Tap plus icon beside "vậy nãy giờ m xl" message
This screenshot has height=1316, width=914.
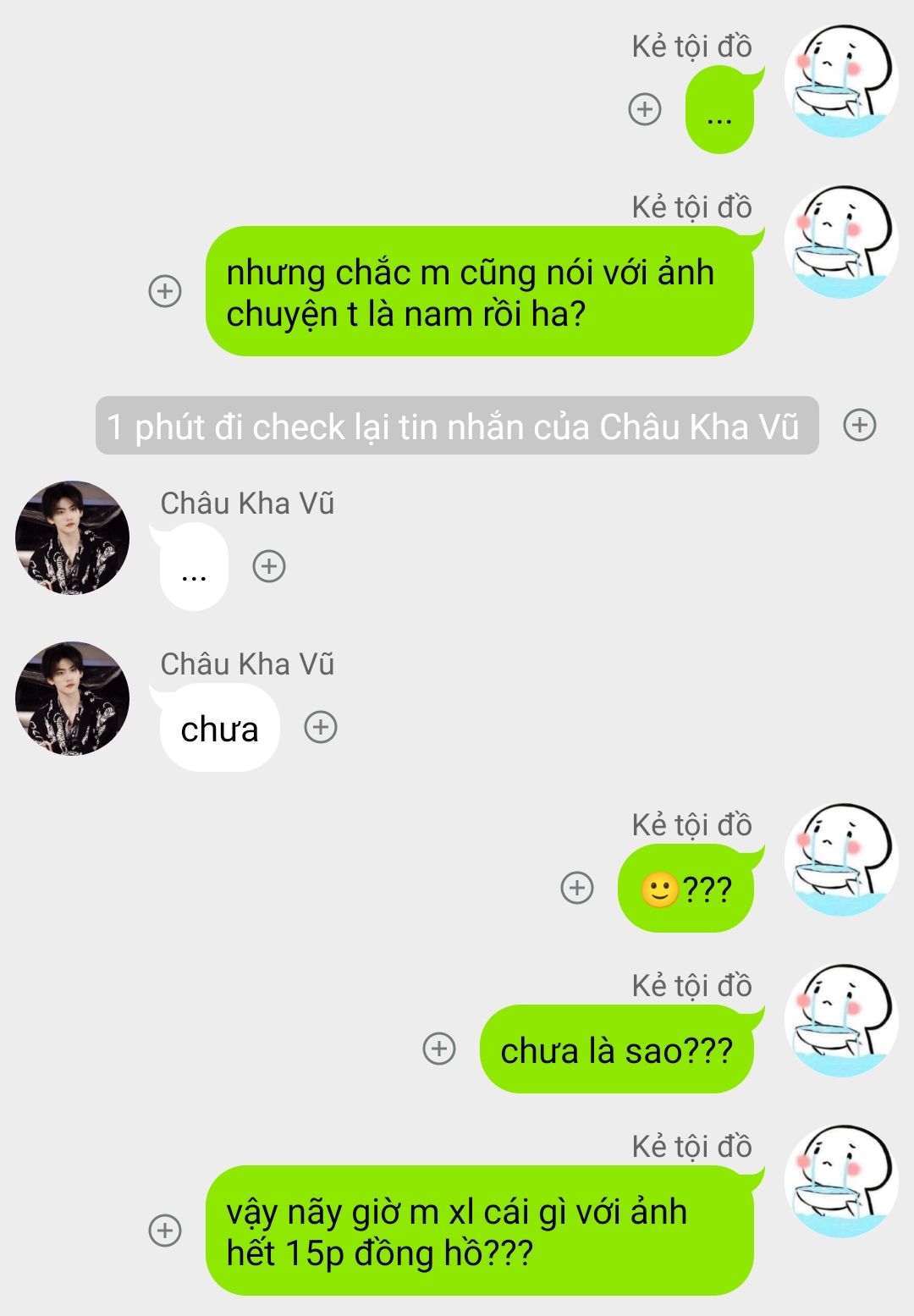click(x=165, y=1231)
